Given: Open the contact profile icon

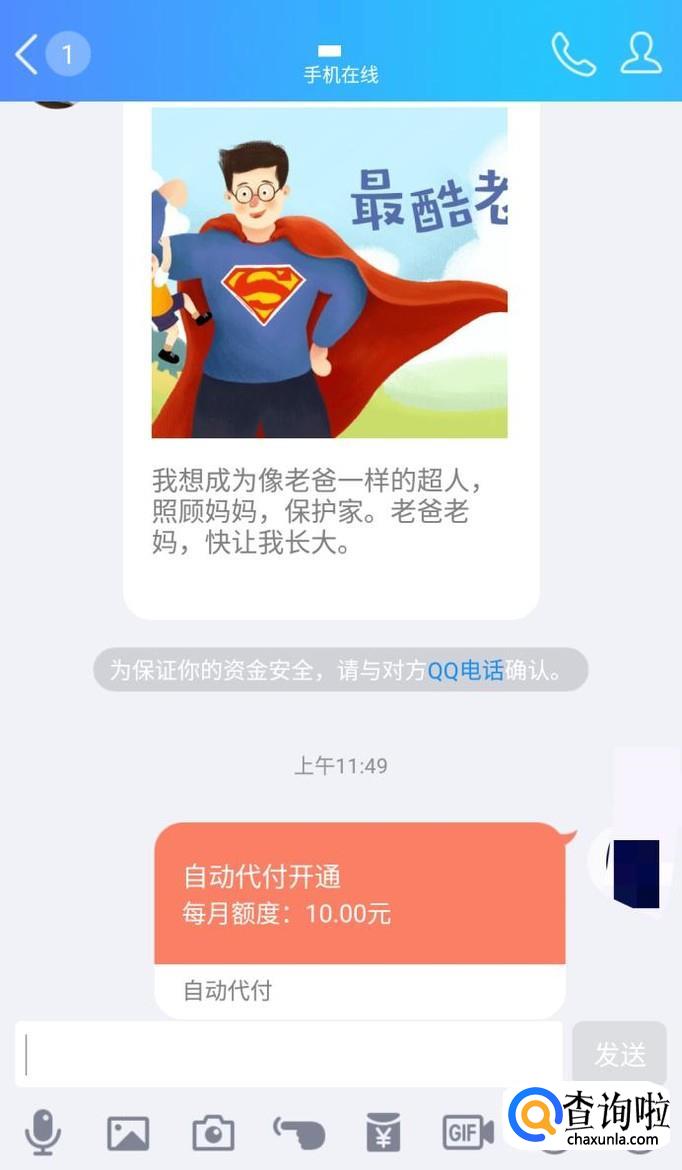Looking at the screenshot, I should coord(641,54).
